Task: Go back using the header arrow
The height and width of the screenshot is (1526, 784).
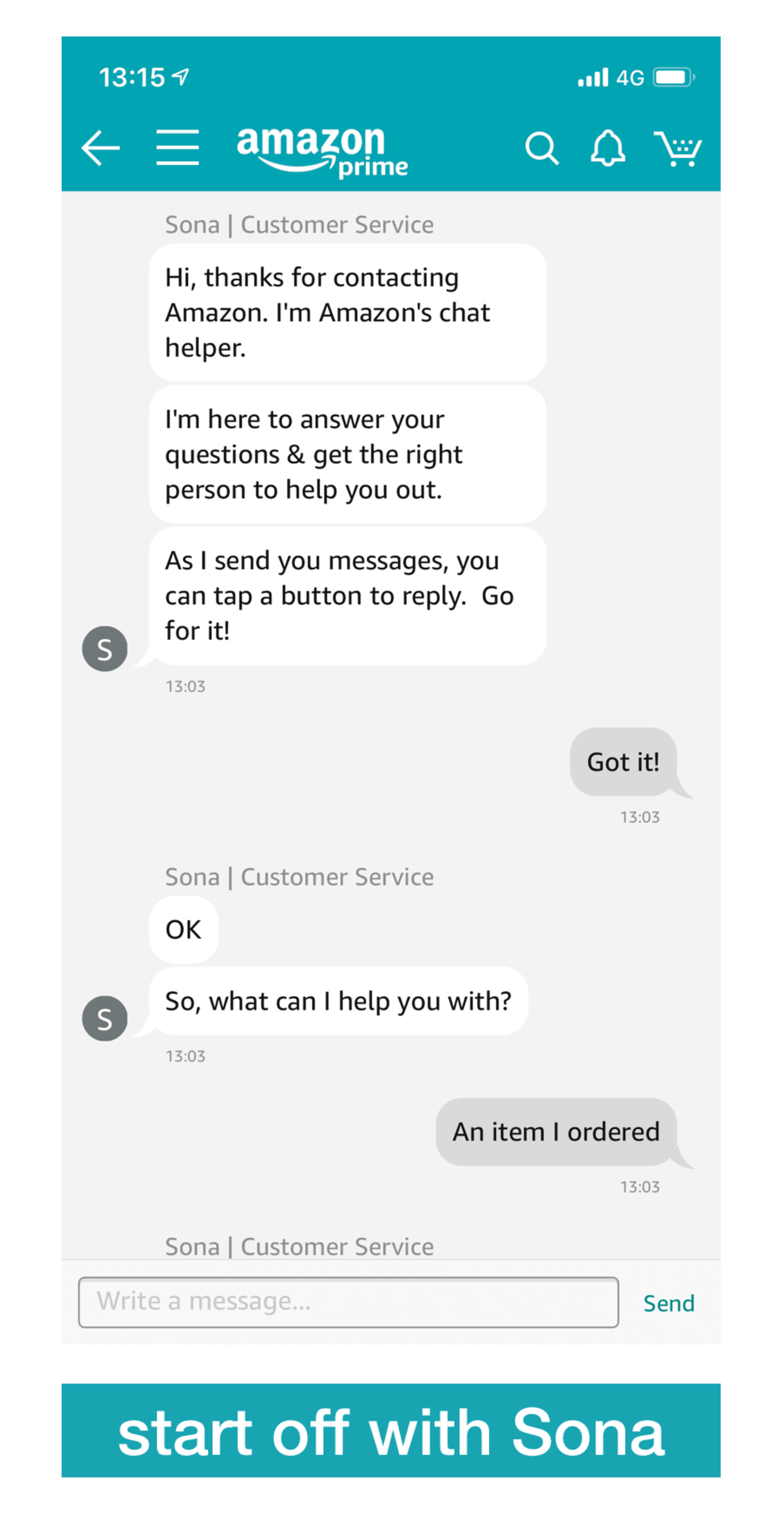Action: click(100, 147)
